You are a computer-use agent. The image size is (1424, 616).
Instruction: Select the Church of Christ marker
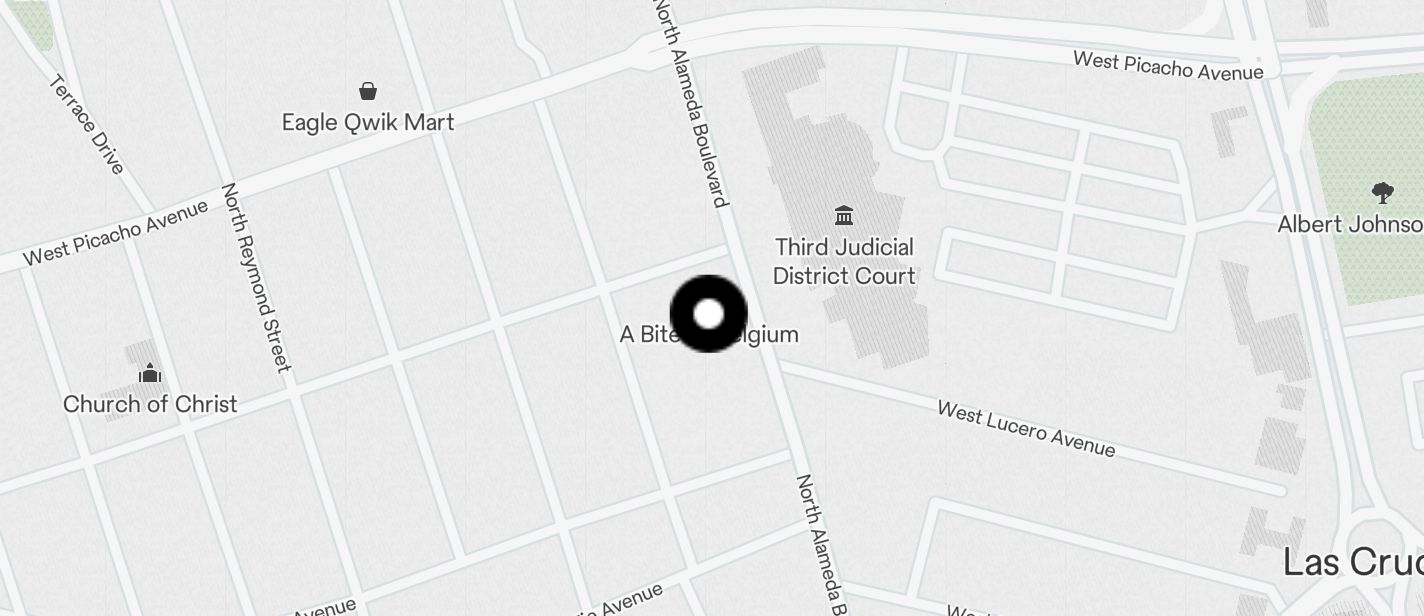click(150, 373)
